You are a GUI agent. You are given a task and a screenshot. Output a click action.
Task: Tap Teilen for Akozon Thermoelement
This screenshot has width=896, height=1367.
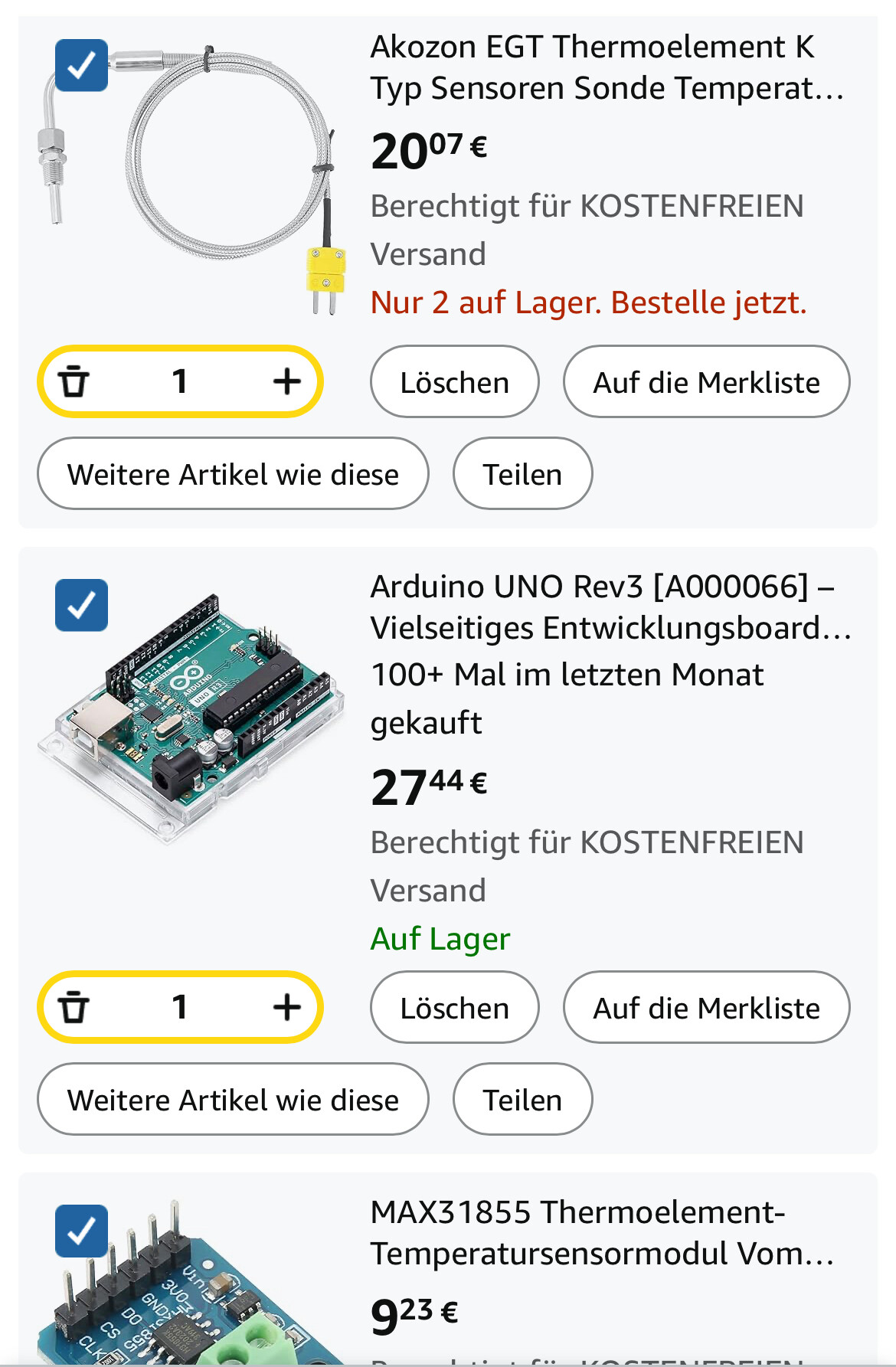click(x=522, y=474)
